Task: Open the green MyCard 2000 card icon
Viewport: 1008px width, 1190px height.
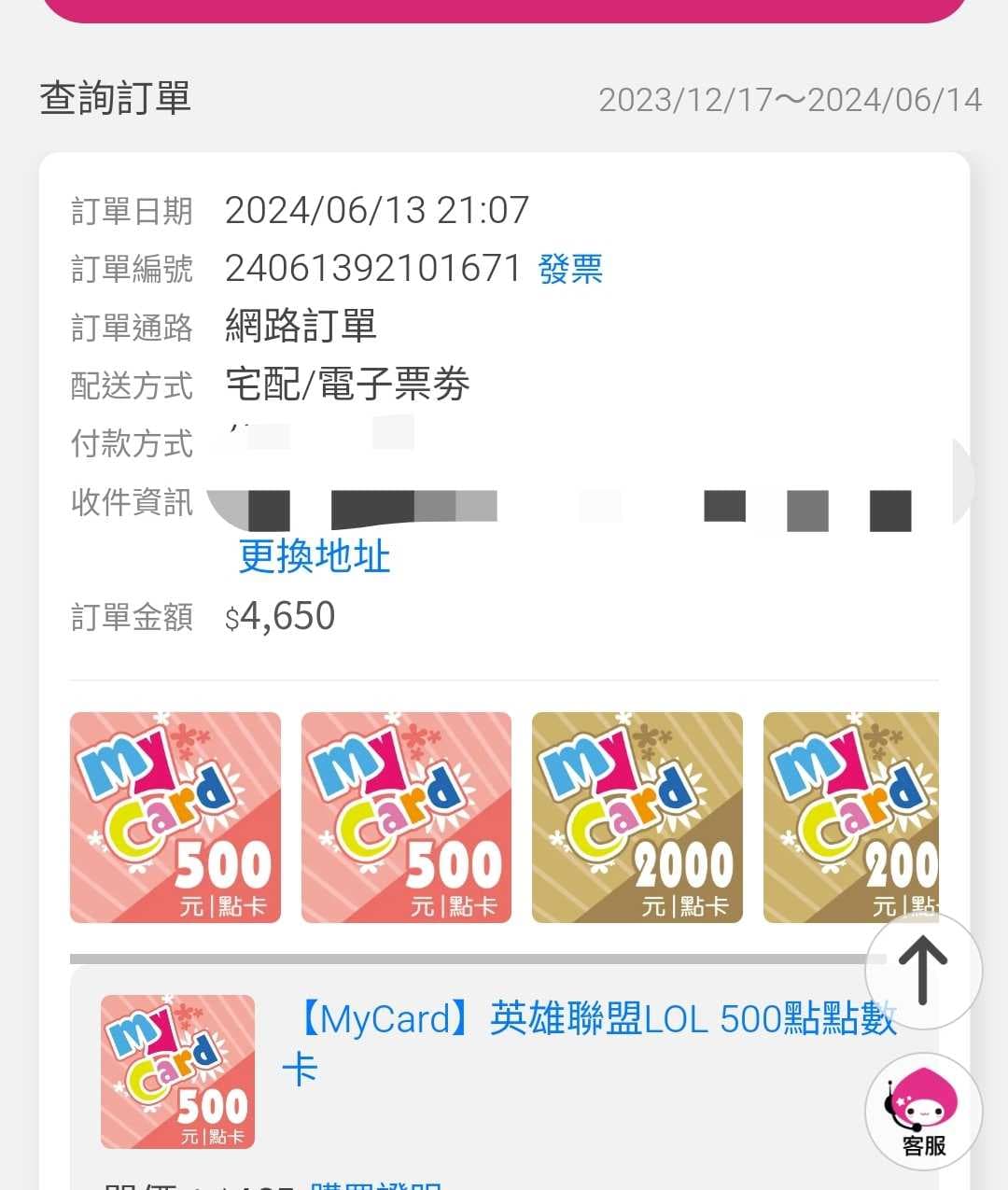Action: click(637, 818)
